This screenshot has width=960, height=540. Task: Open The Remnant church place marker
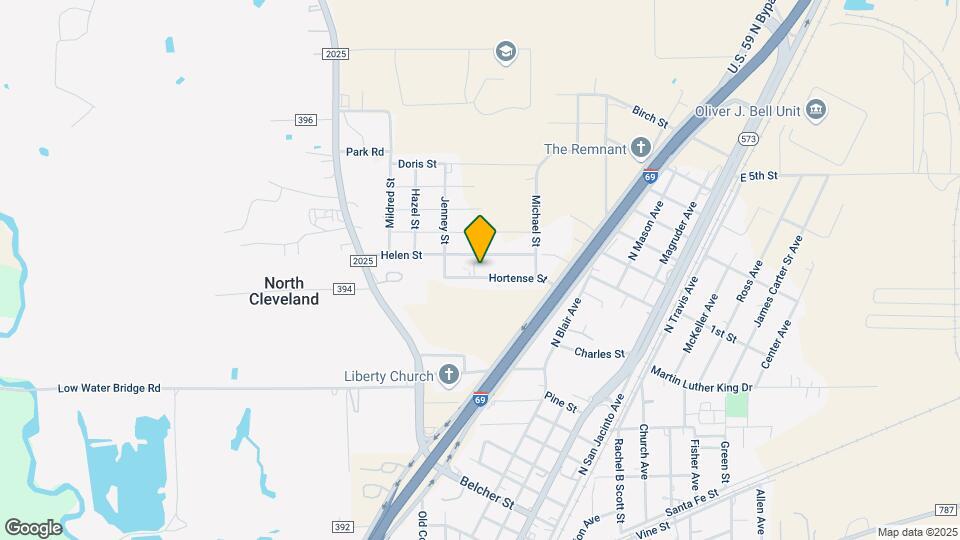pyautogui.click(x=641, y=149)
